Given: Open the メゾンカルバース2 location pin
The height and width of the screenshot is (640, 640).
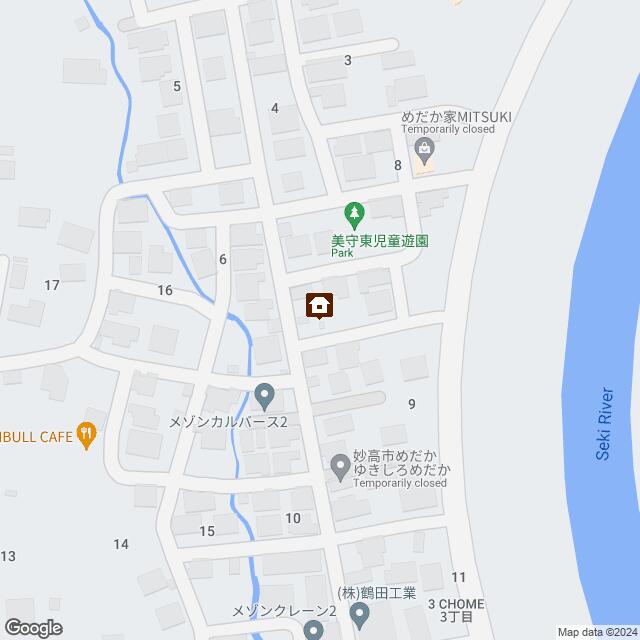Looking at the screenshot, I should [x=264, y=395].
